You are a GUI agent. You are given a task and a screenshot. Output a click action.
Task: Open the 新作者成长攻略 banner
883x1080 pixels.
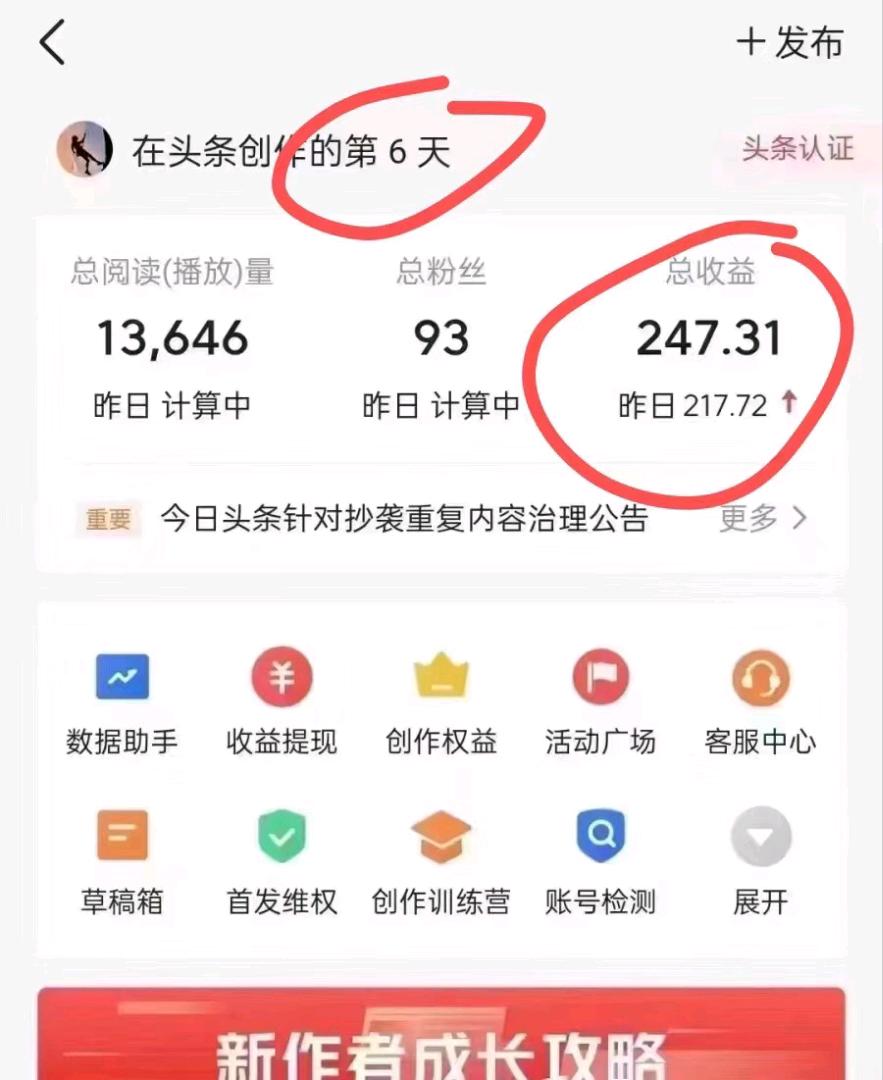click(x=441, y=1040)
